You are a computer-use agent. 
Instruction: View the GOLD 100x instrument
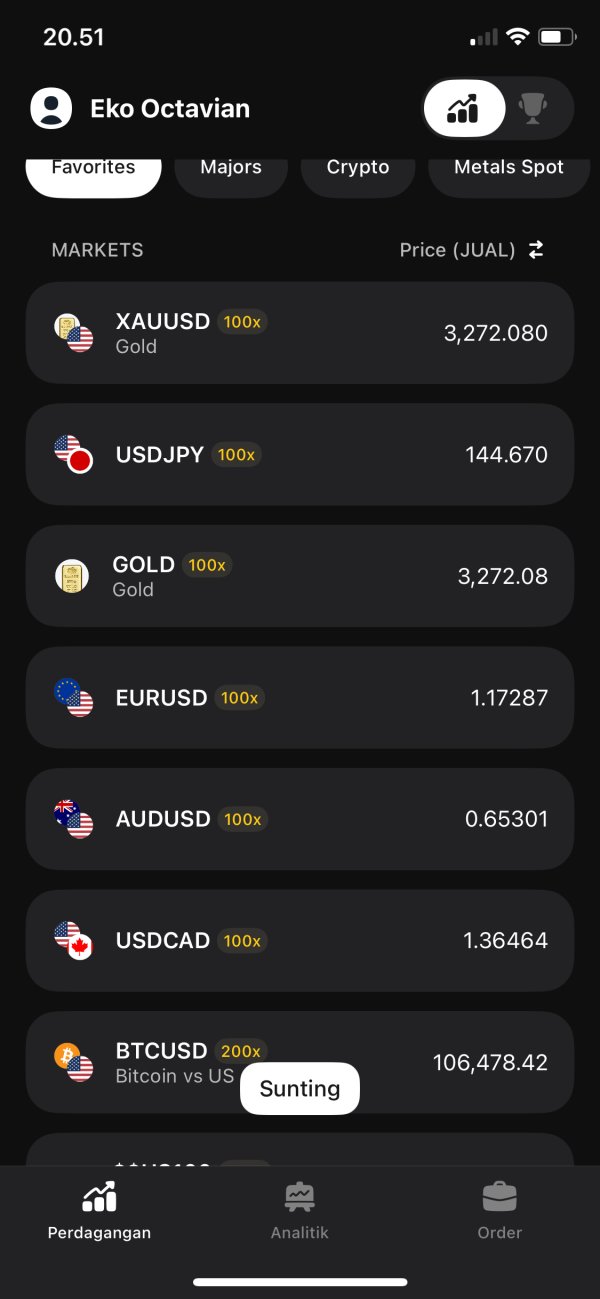(300, 576)
